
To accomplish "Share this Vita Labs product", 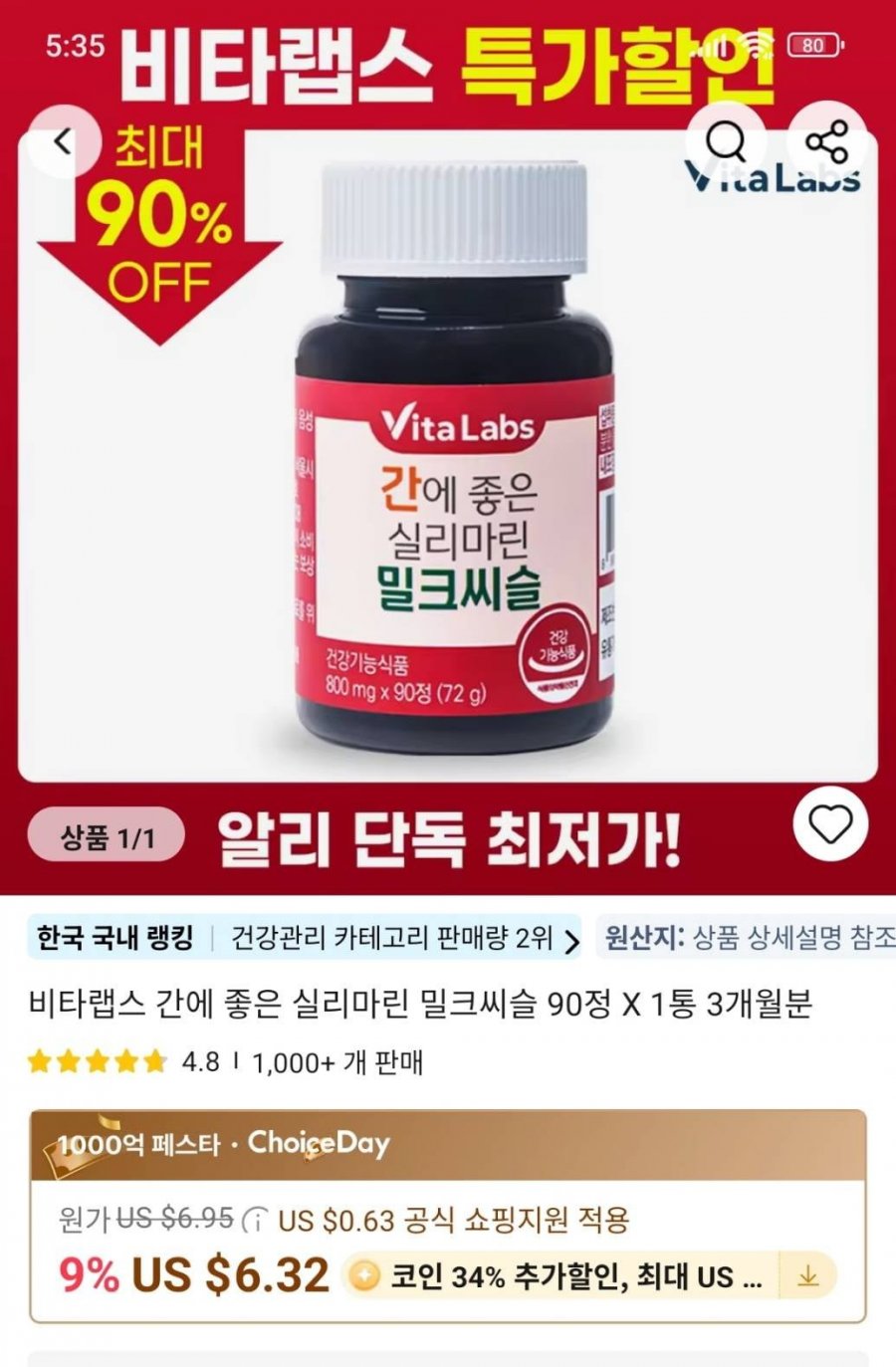I will coord(826,142).
